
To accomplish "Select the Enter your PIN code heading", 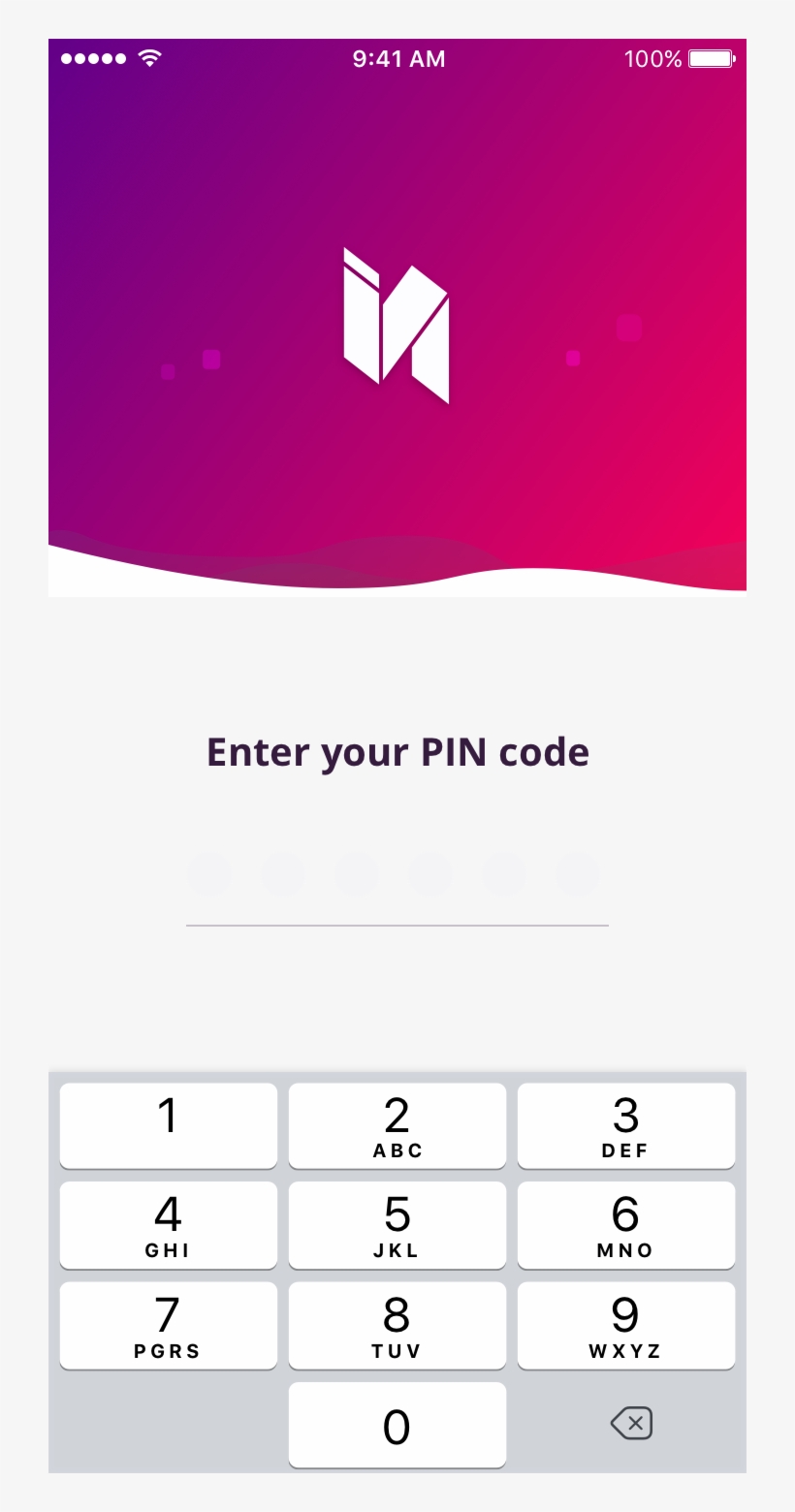I will point(397,751).
